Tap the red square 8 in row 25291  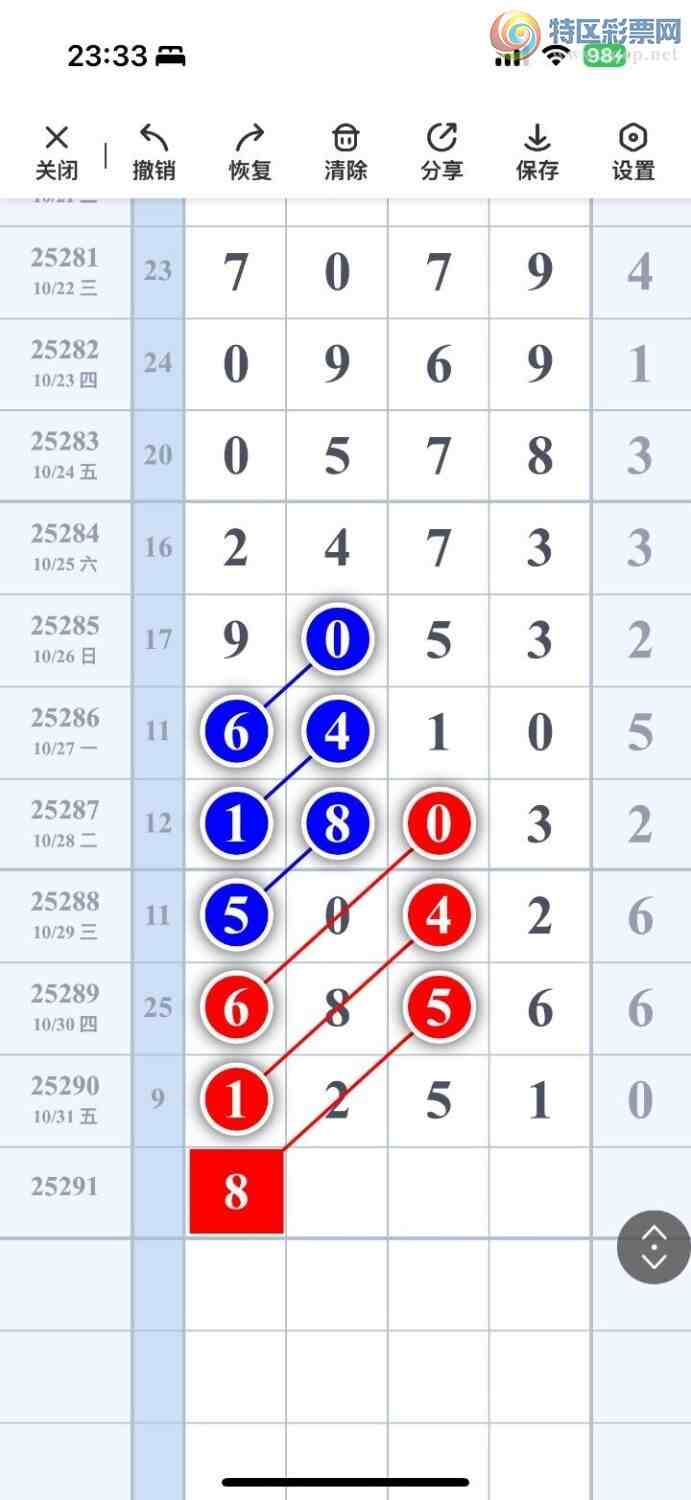[236, 1191]
